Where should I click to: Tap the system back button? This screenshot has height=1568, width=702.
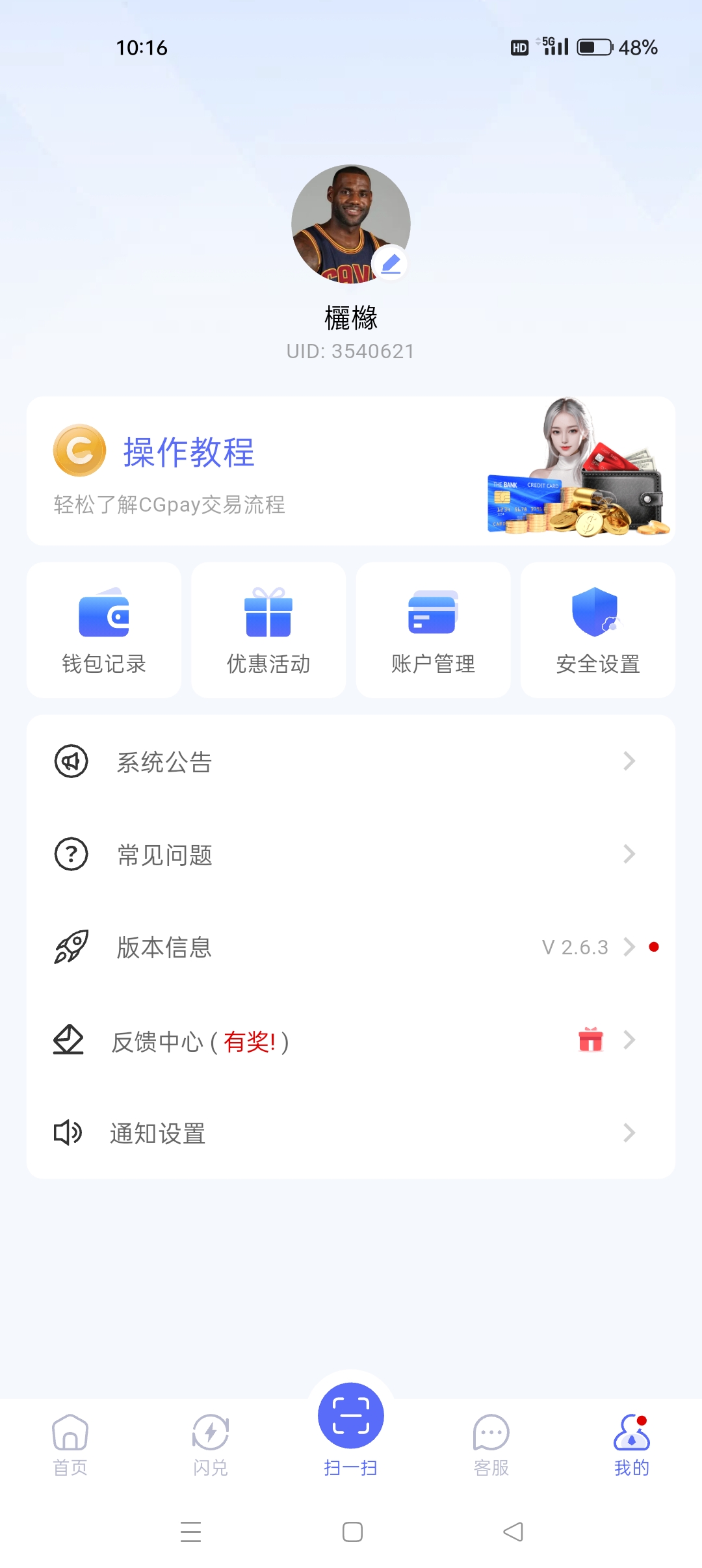click(x=513, y=1532)
